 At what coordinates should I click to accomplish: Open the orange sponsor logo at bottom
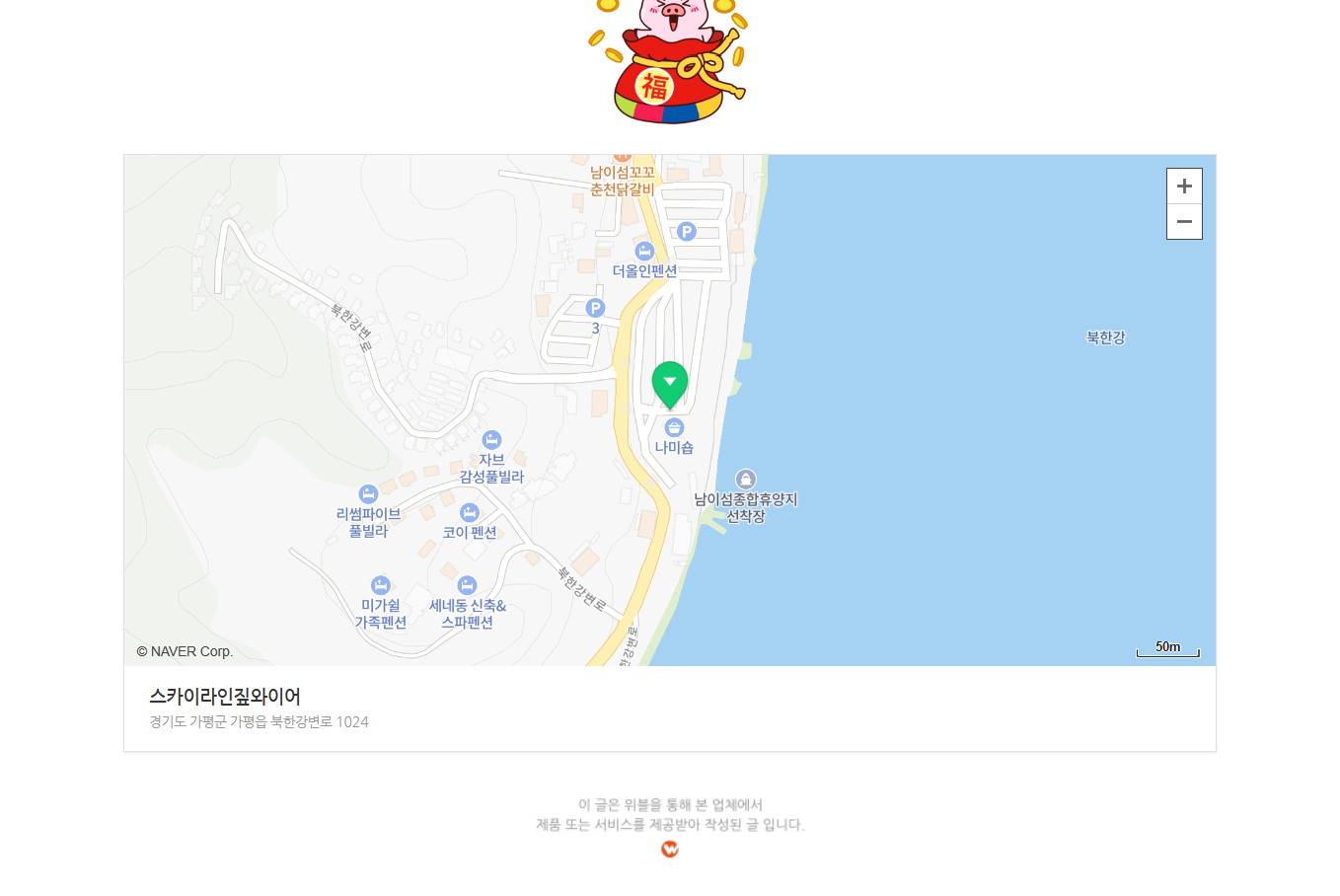pyautogui.click(x=670, y=849)
